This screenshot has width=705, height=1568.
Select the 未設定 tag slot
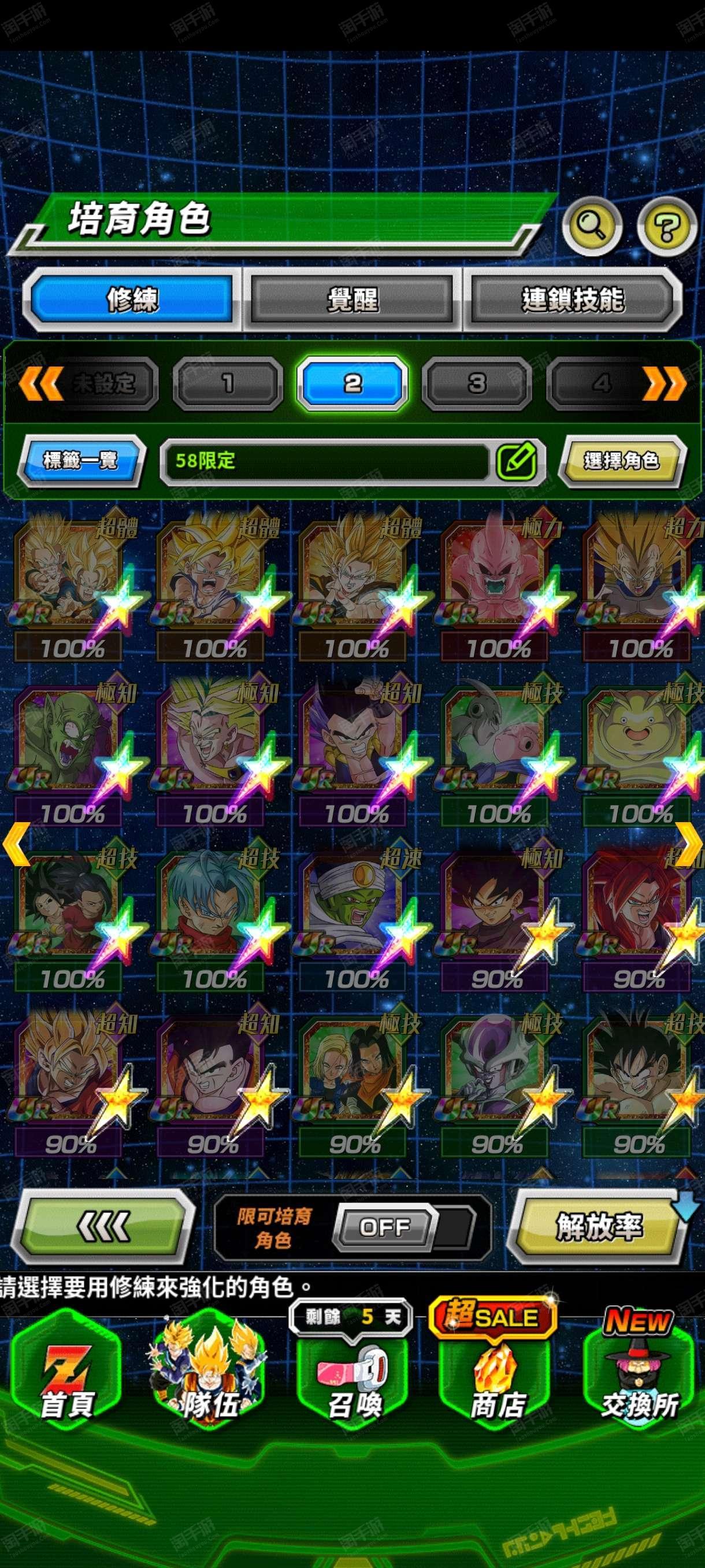point(103,383)
